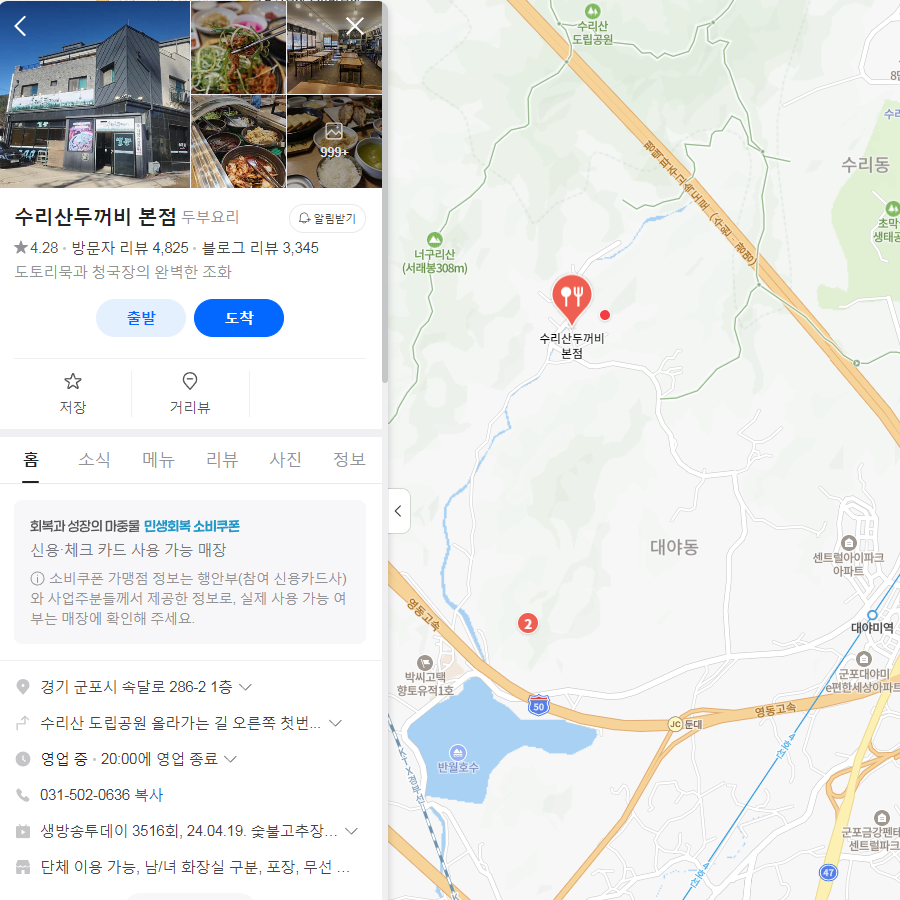Viewport: 900px width, 900px height.
Task: Switch to the 소식 tab
Action: [94, 460]
